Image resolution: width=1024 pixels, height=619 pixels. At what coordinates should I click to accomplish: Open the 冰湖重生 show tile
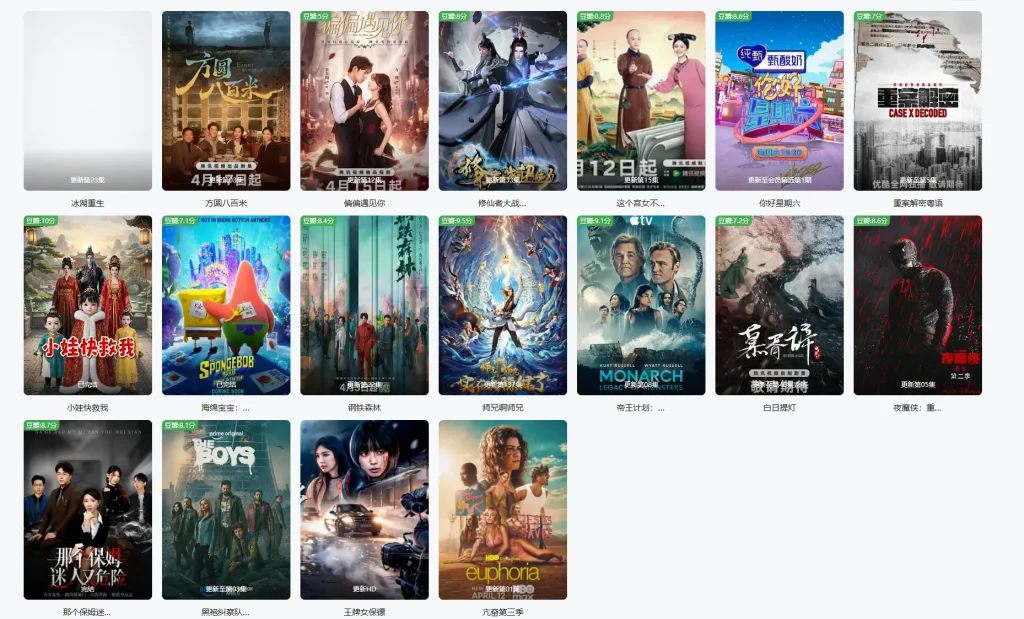(88, 100)
